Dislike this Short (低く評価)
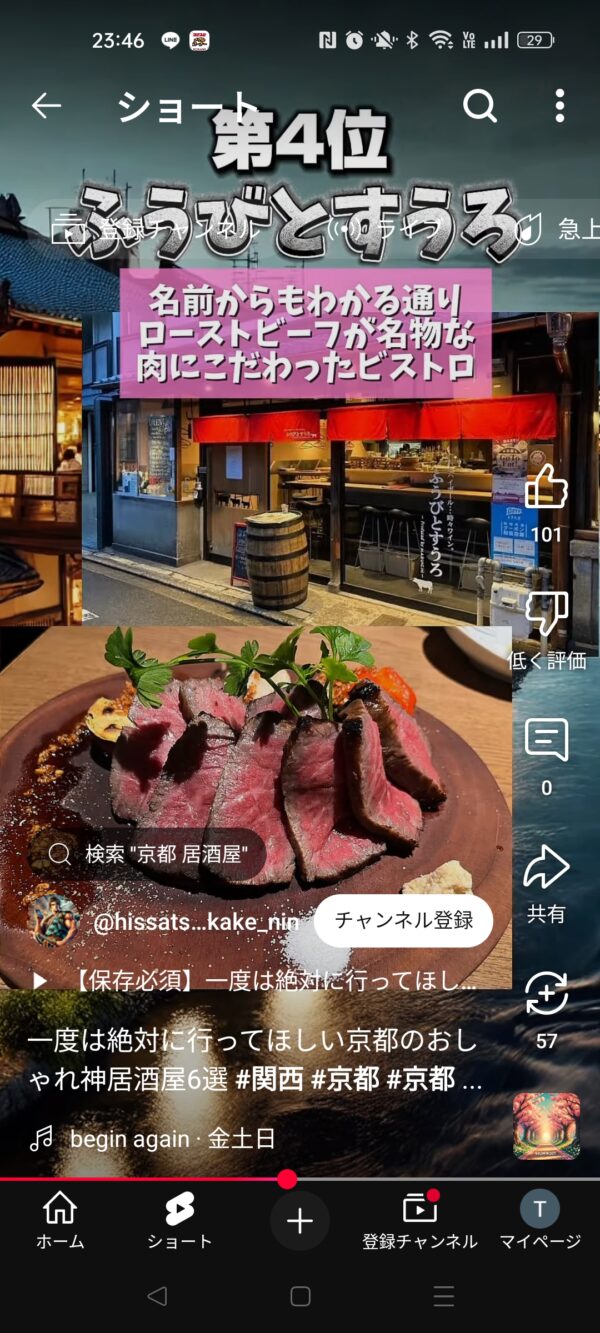The height and width of the screenshot is (1333, 600). [546, 613]
